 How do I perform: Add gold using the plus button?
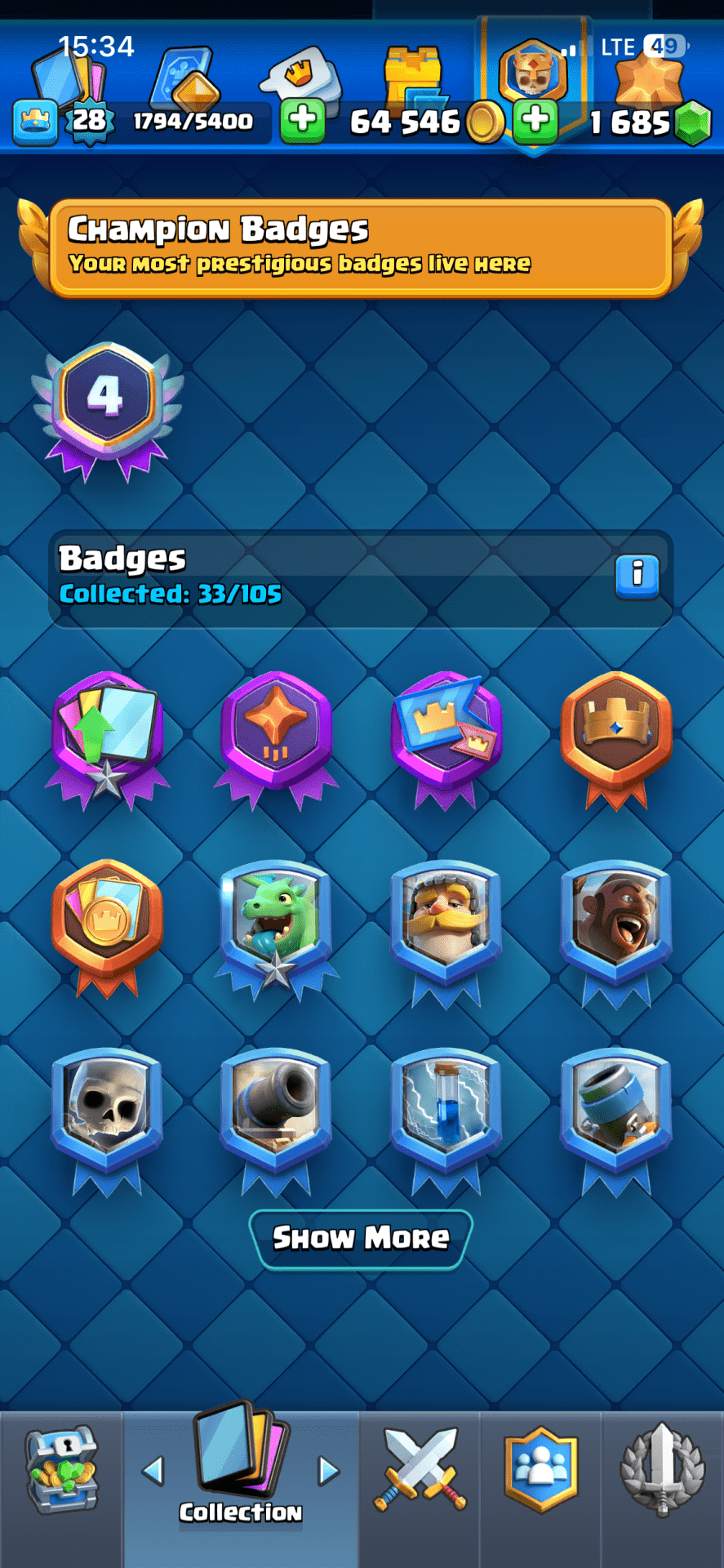point(303,121)
